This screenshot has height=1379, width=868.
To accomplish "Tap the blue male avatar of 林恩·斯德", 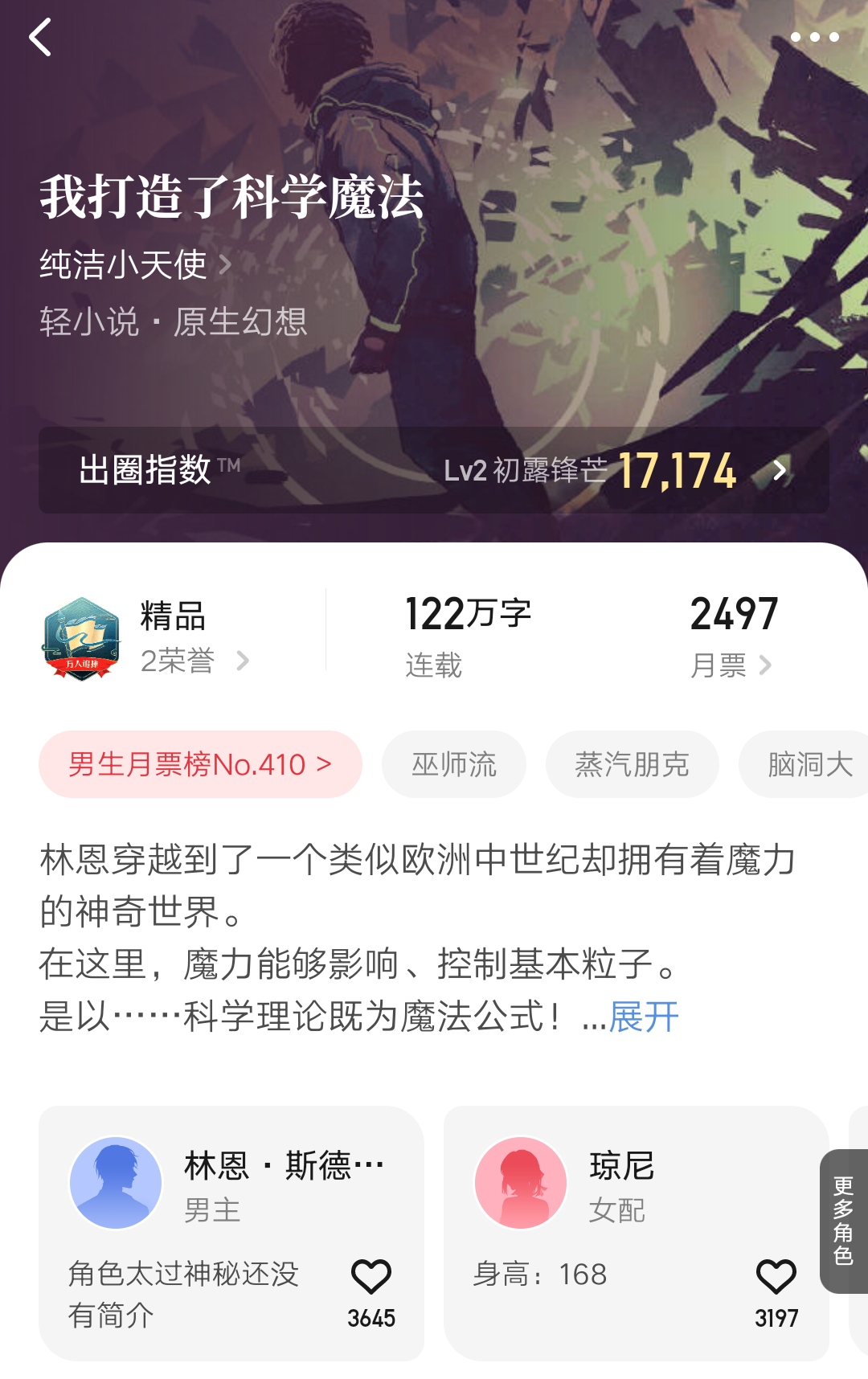I will click(x=113, y=1182).
